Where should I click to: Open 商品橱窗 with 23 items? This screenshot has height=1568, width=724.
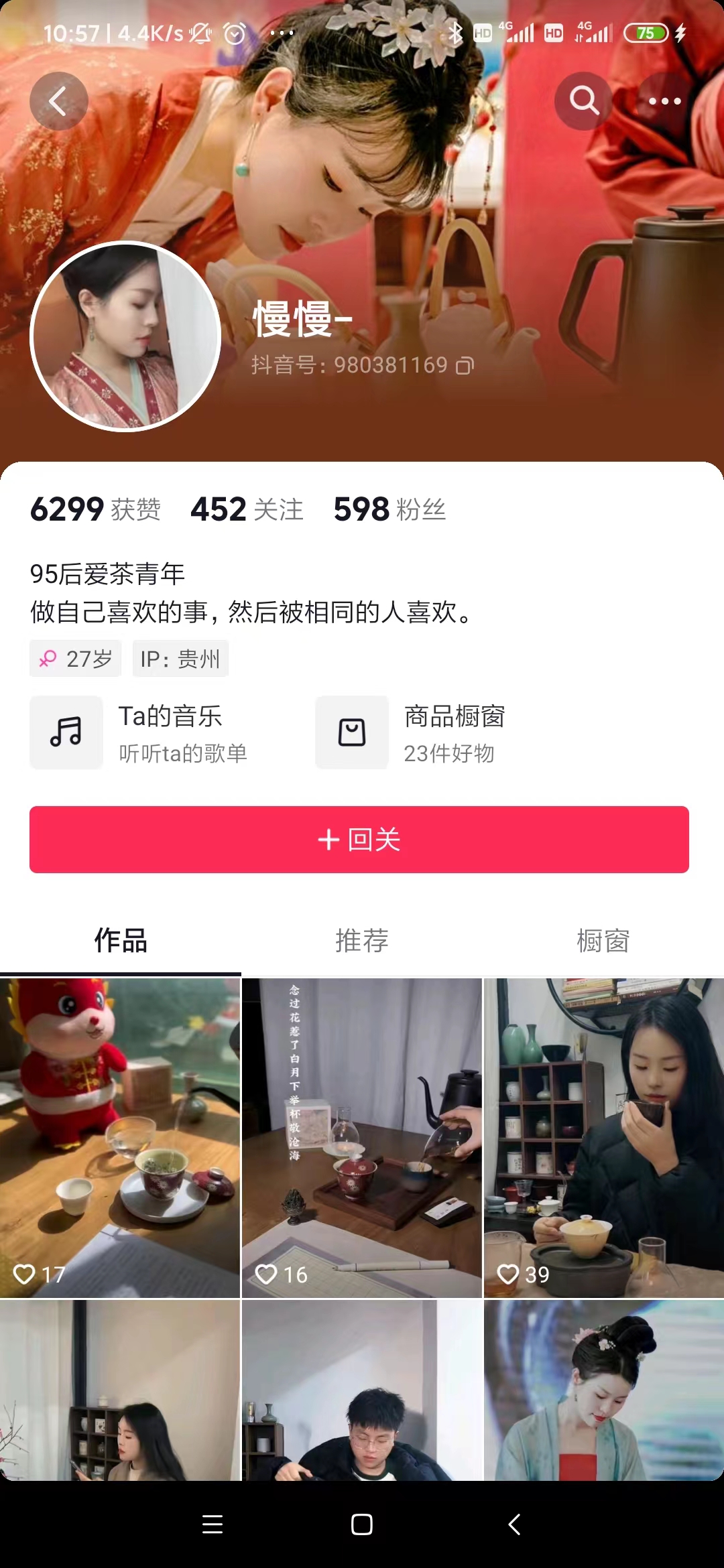coord(422,732)
